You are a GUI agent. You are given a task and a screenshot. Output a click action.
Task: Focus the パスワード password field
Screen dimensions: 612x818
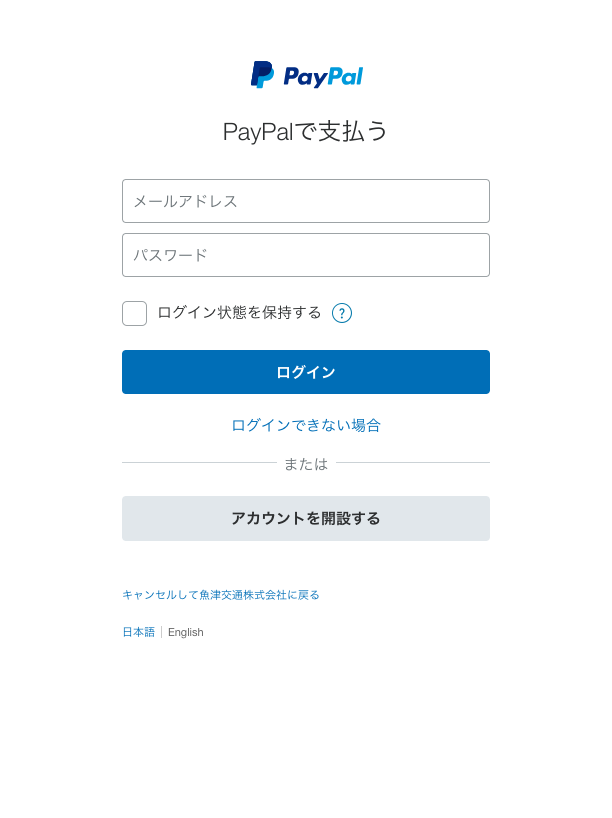tap(305, 255)
